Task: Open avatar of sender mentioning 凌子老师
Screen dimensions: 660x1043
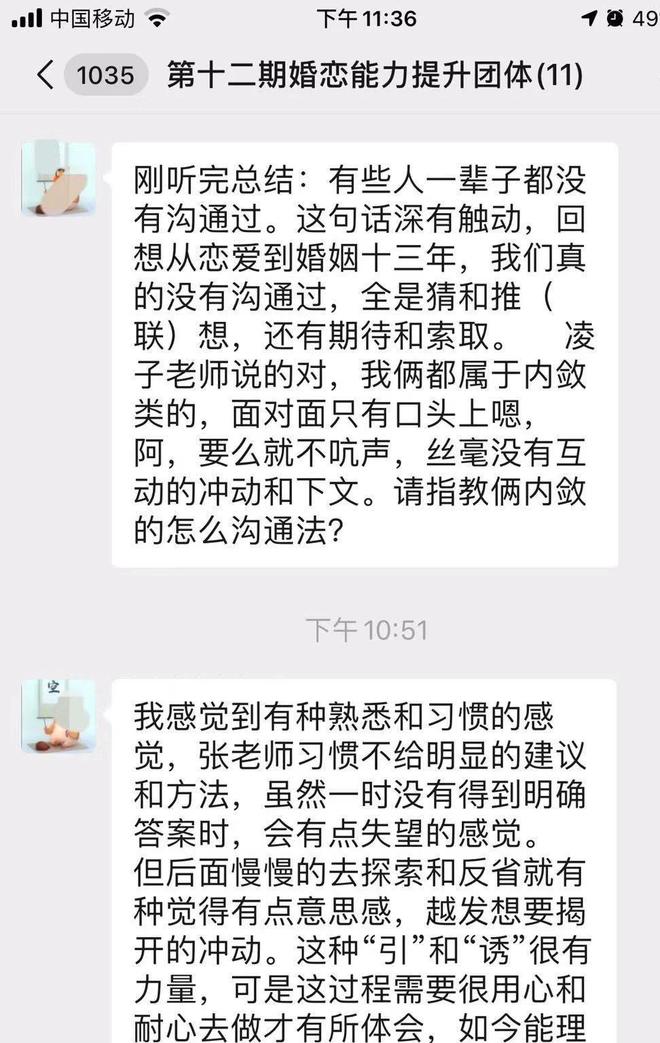Action: pyautogui.click(x=58, y=179)
